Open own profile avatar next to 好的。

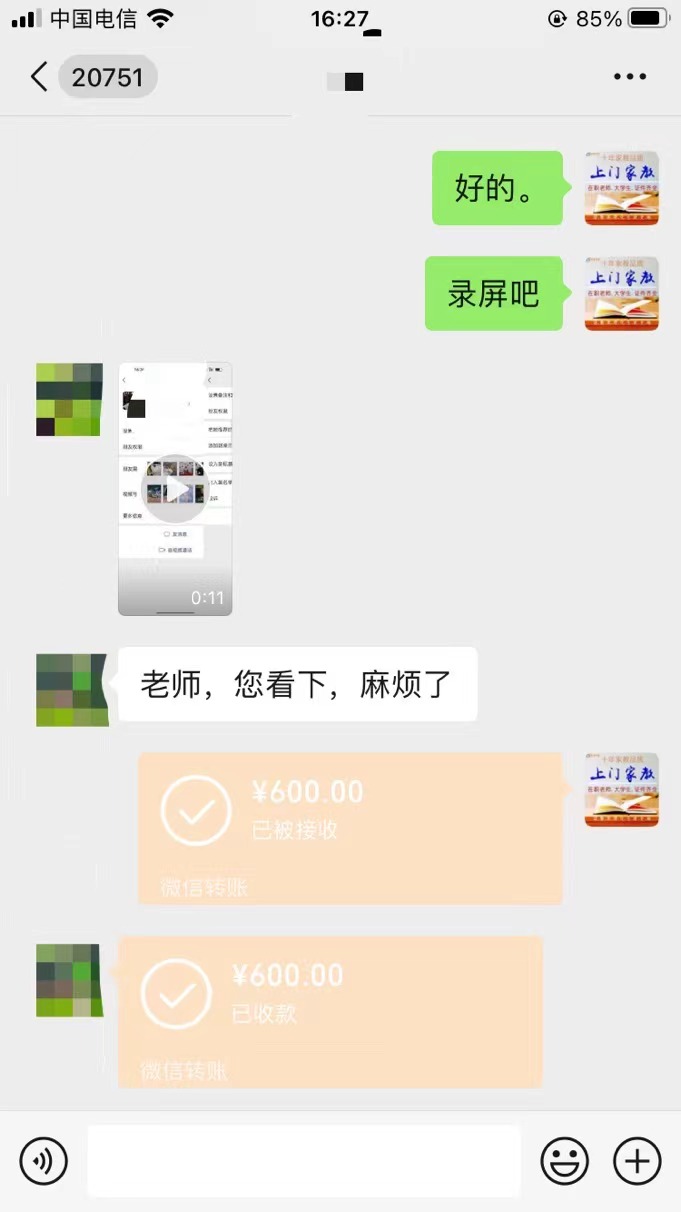621,188
